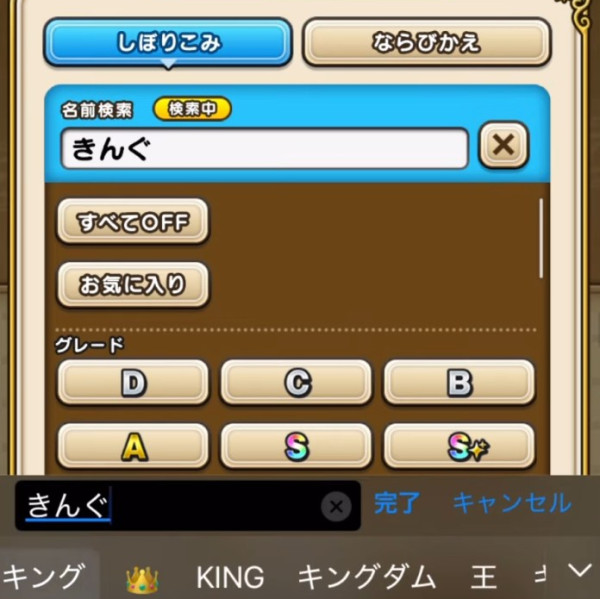Expand the keyboard suggestions chevron
600x599 pixels.
[578, 571]
